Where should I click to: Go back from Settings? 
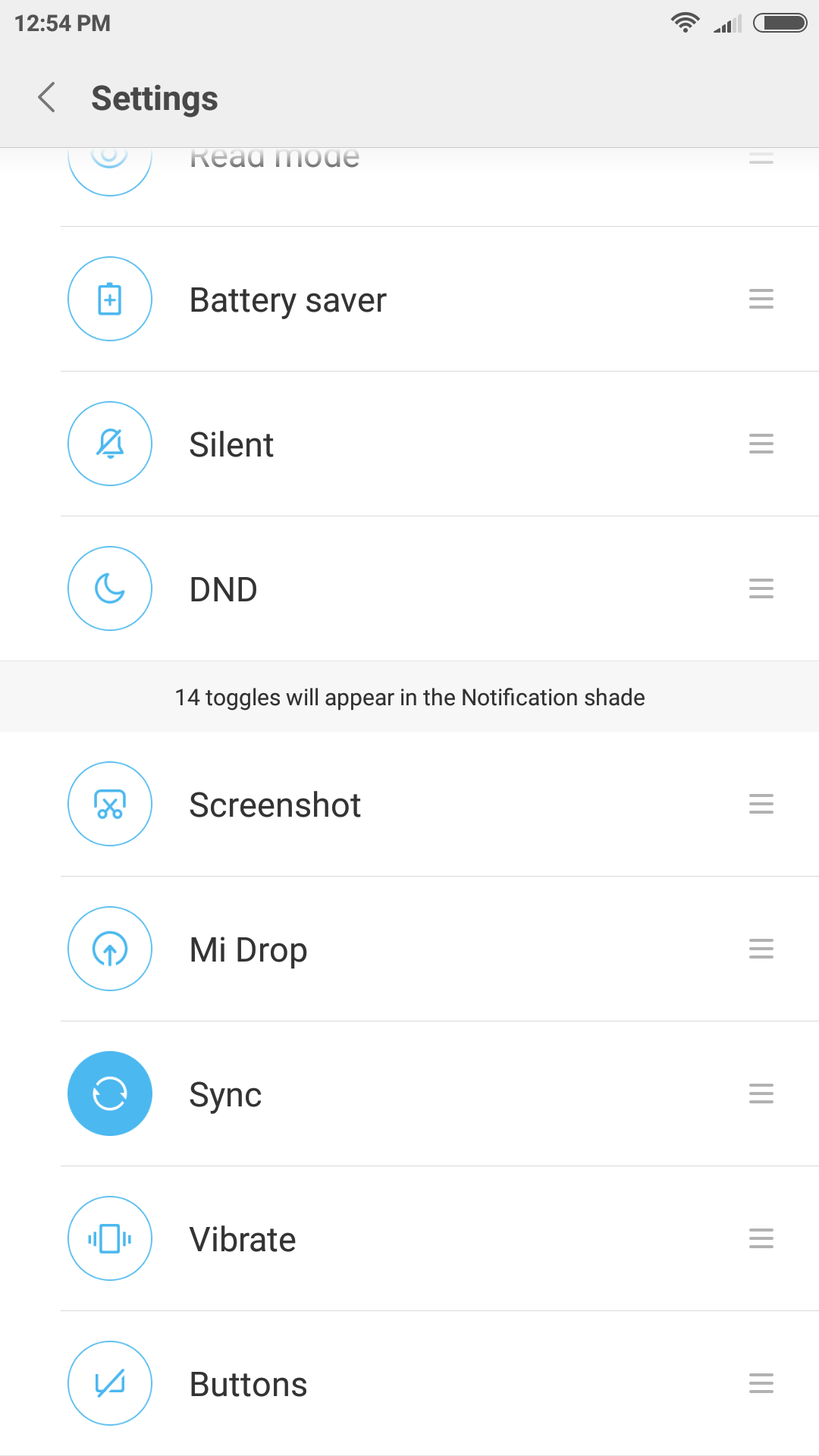47,98
